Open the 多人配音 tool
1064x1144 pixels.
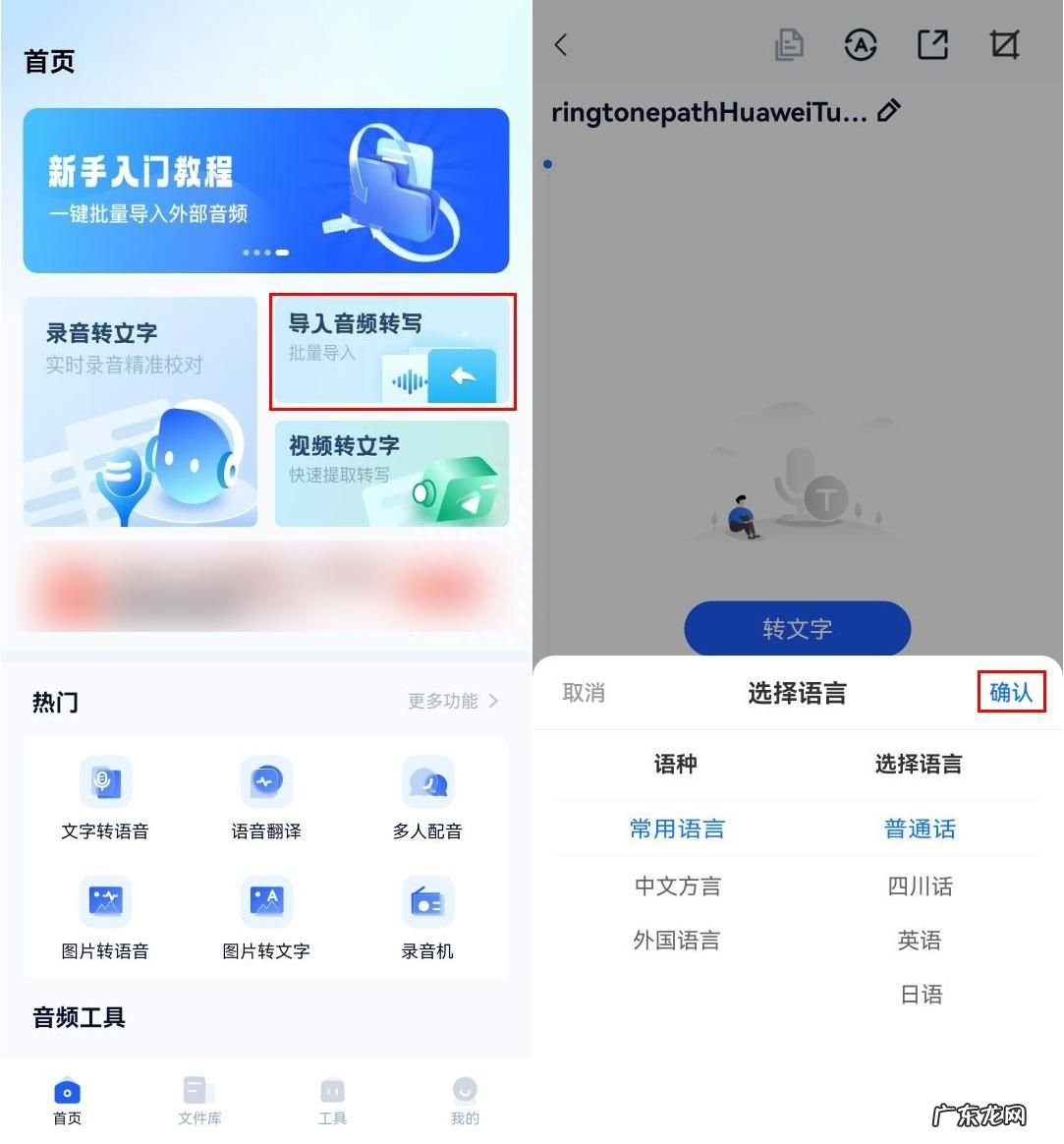(427, 798)
